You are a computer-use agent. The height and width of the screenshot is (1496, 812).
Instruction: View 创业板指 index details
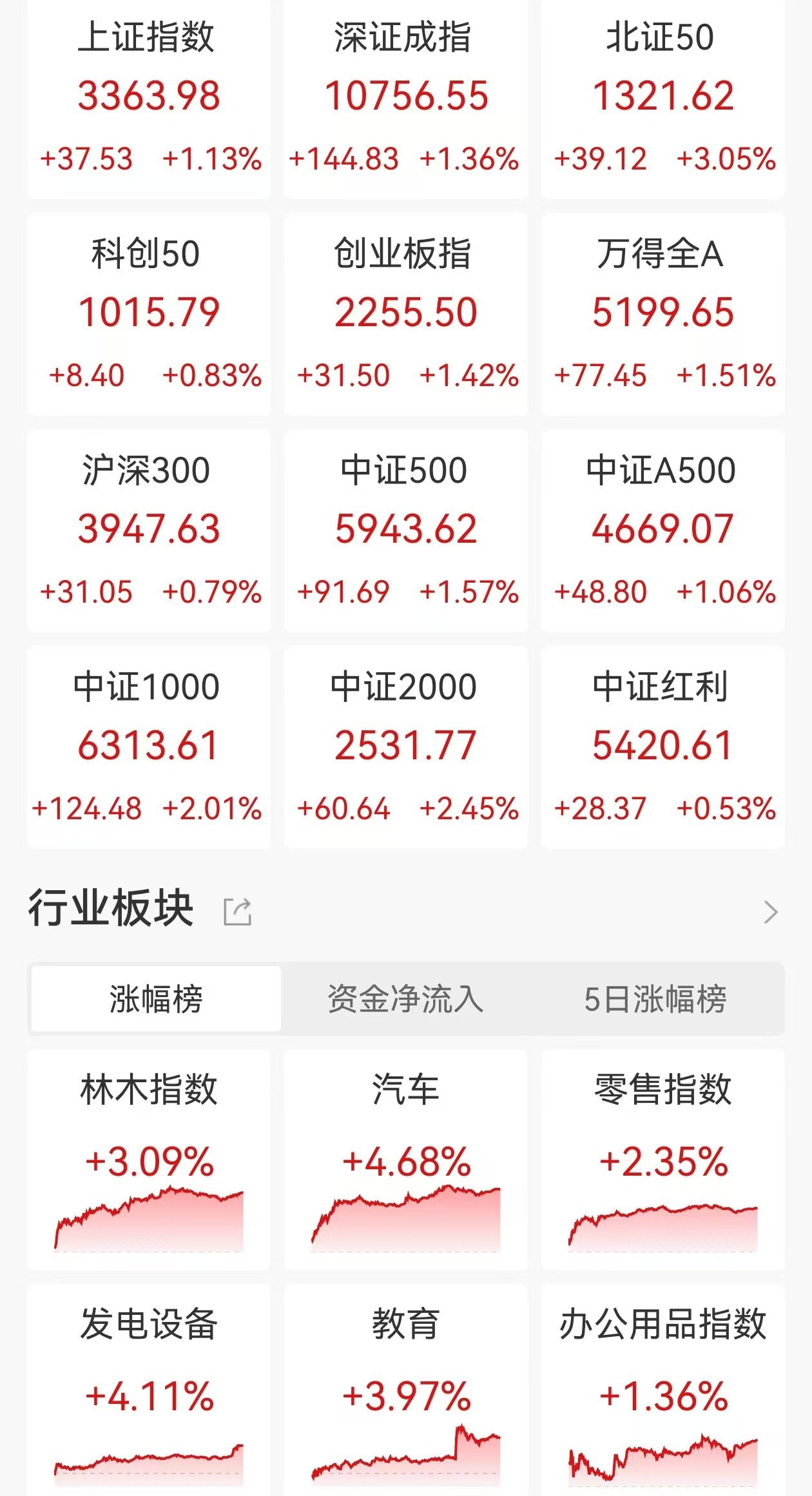click(x=406, y=314)
